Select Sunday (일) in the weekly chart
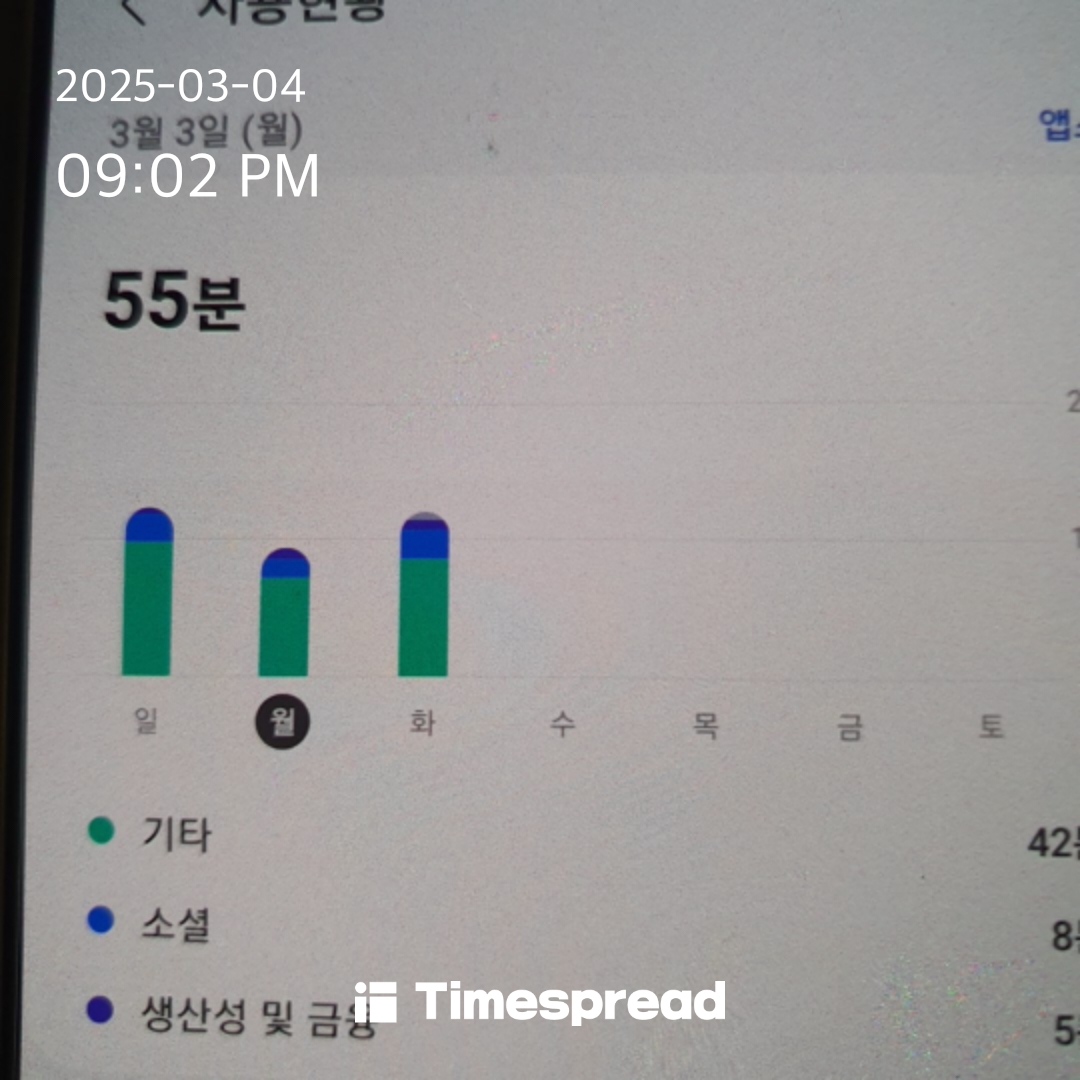 [146, 721]
